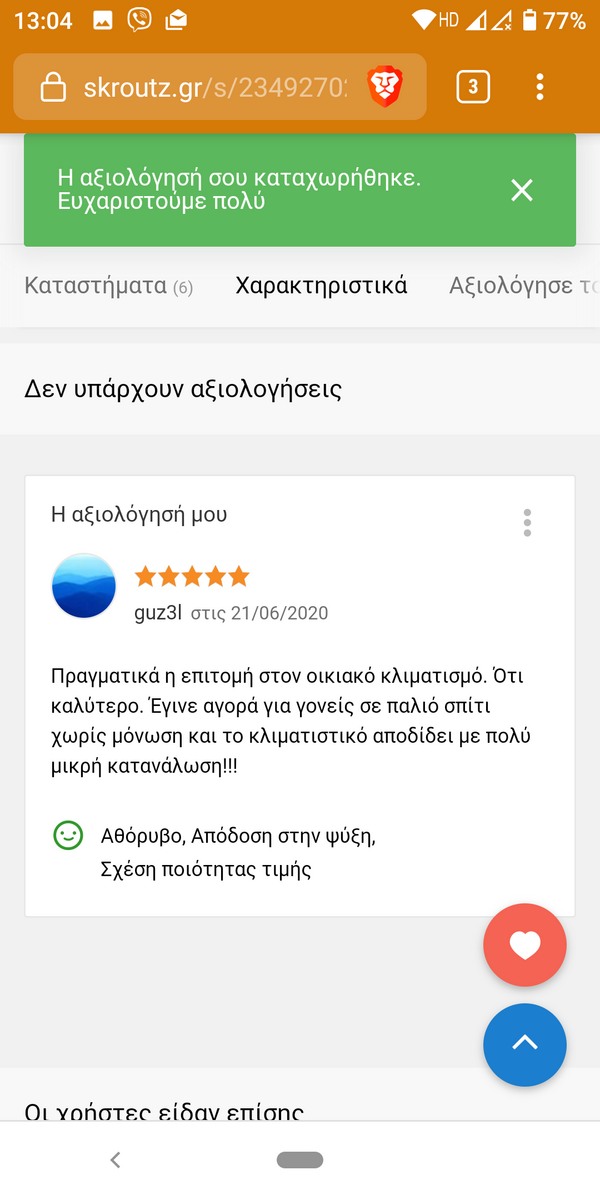Open Brave Shields lion icon
The image size is (600, 1200).
[x=384, y=87]
